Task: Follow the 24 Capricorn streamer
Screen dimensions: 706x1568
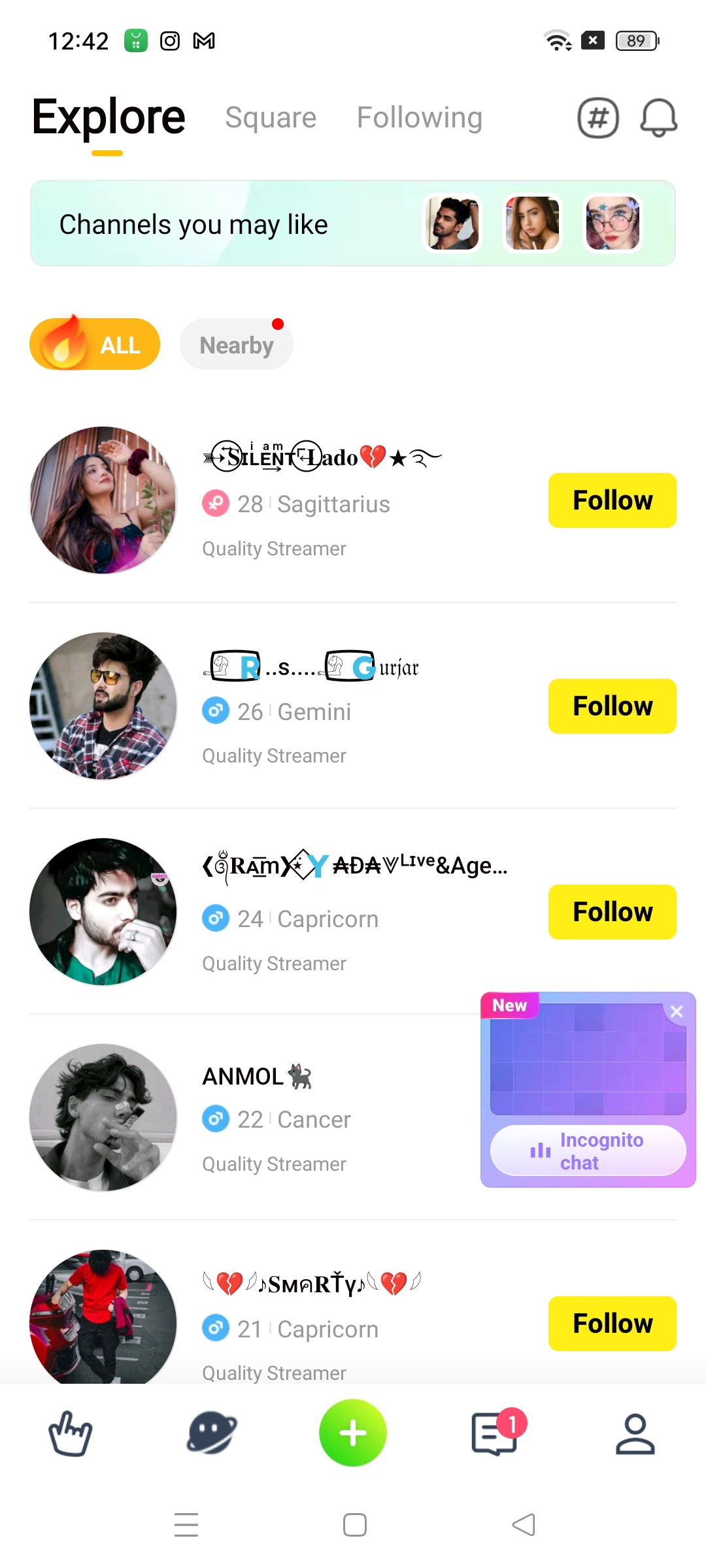Action: [x=612, y=912]
